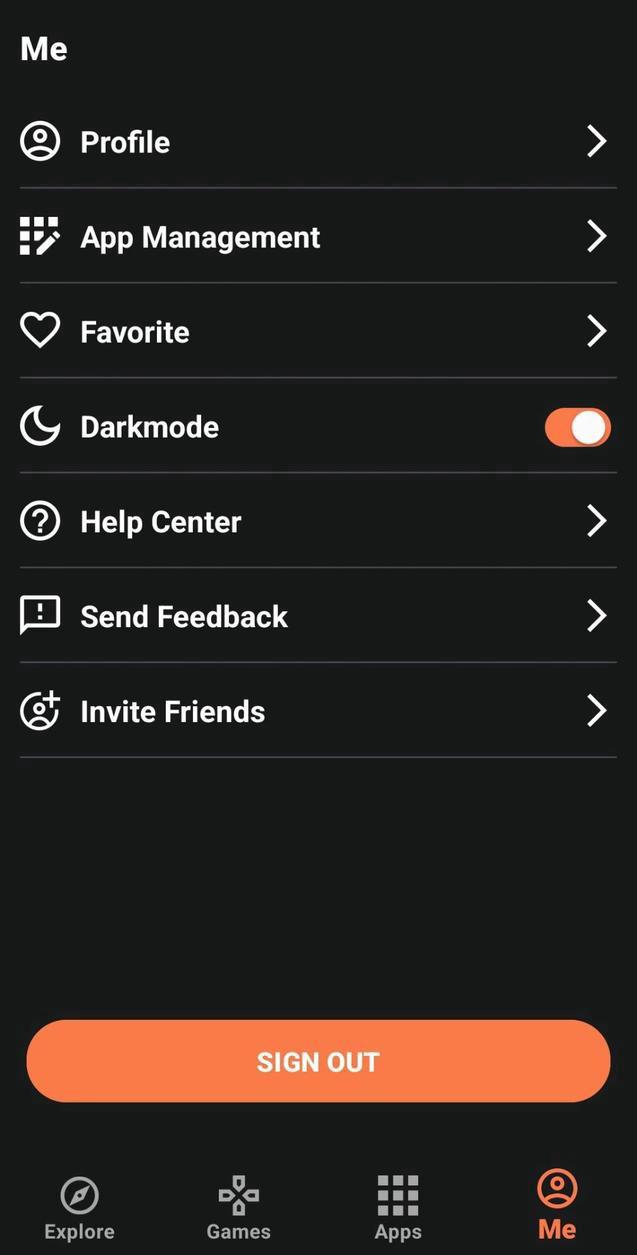
Task: Open the Profile row
Action: [318, 142]
